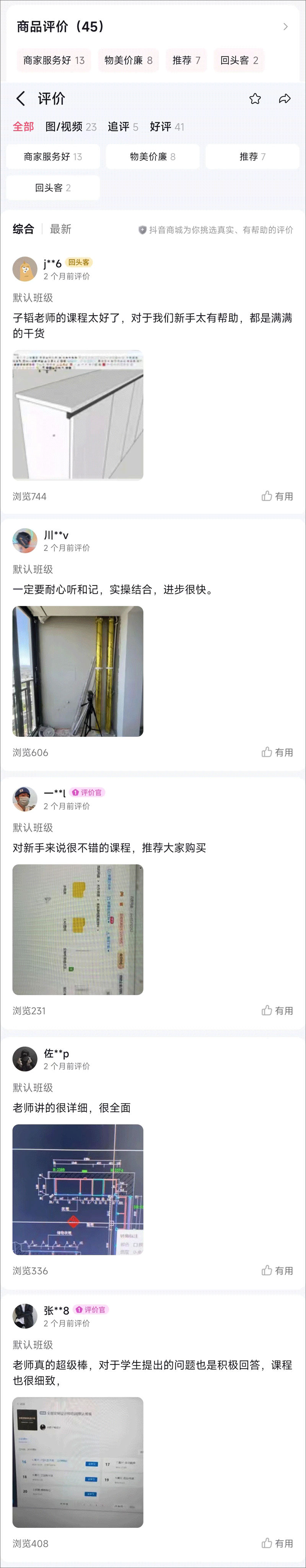Select the 推荐 7 filter chip
The image size is (306, 1568).
click(252, 157)
